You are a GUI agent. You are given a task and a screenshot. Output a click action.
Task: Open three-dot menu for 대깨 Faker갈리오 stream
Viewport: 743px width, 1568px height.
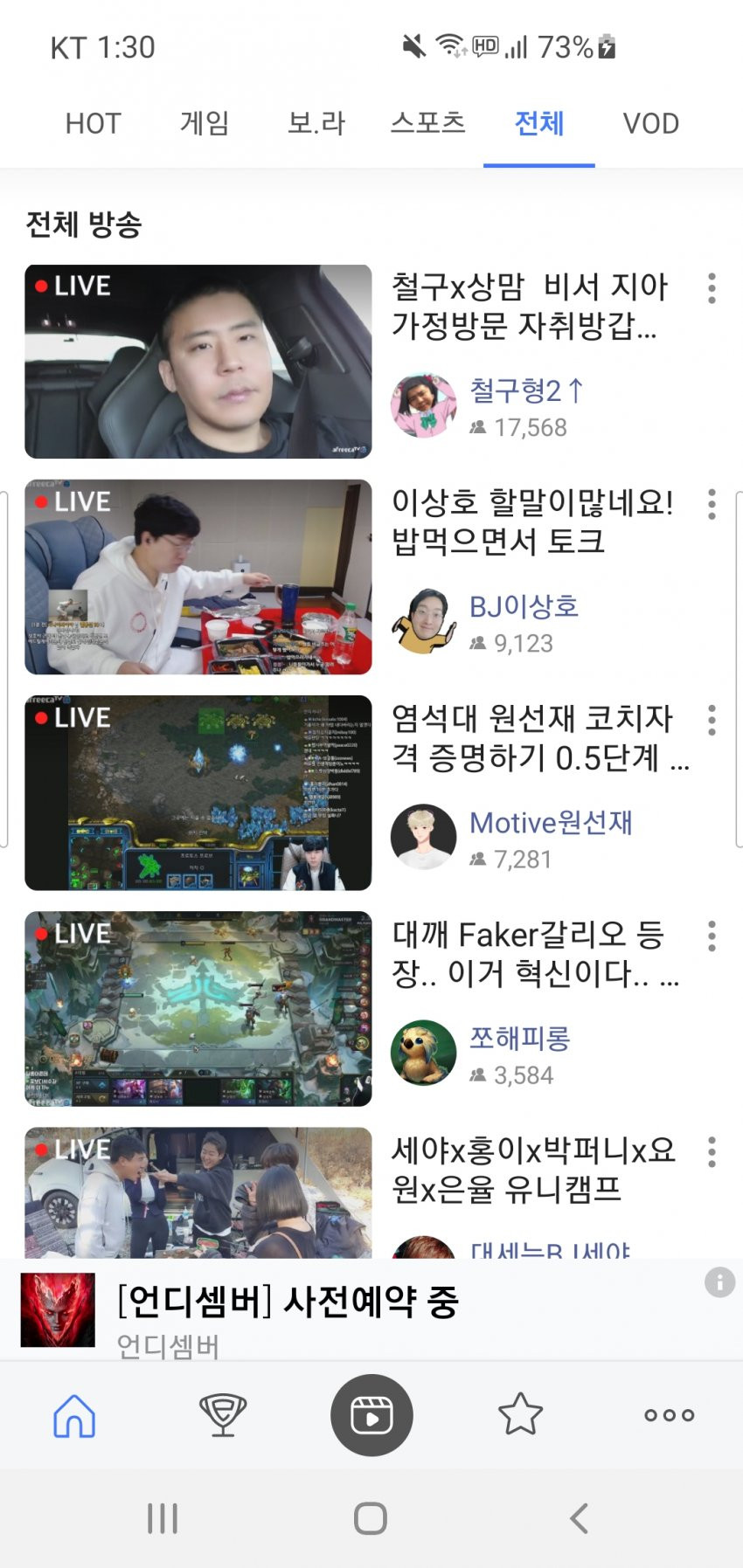712,936
